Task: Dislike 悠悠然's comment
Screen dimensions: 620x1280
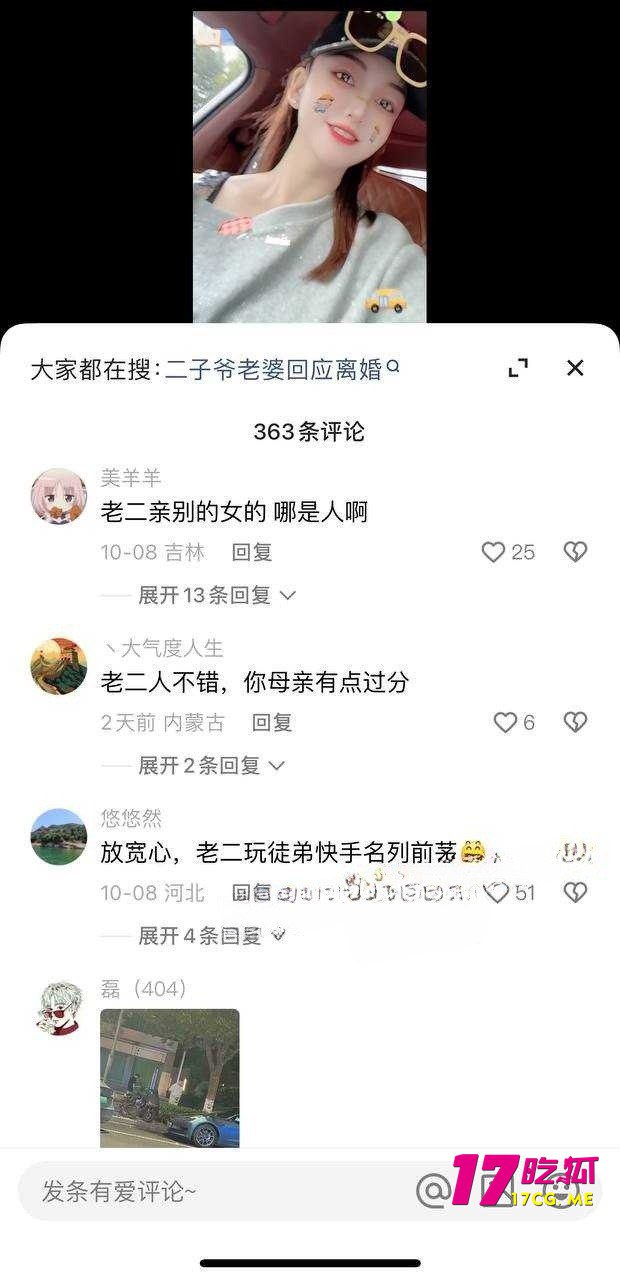Action: (575, 892)
